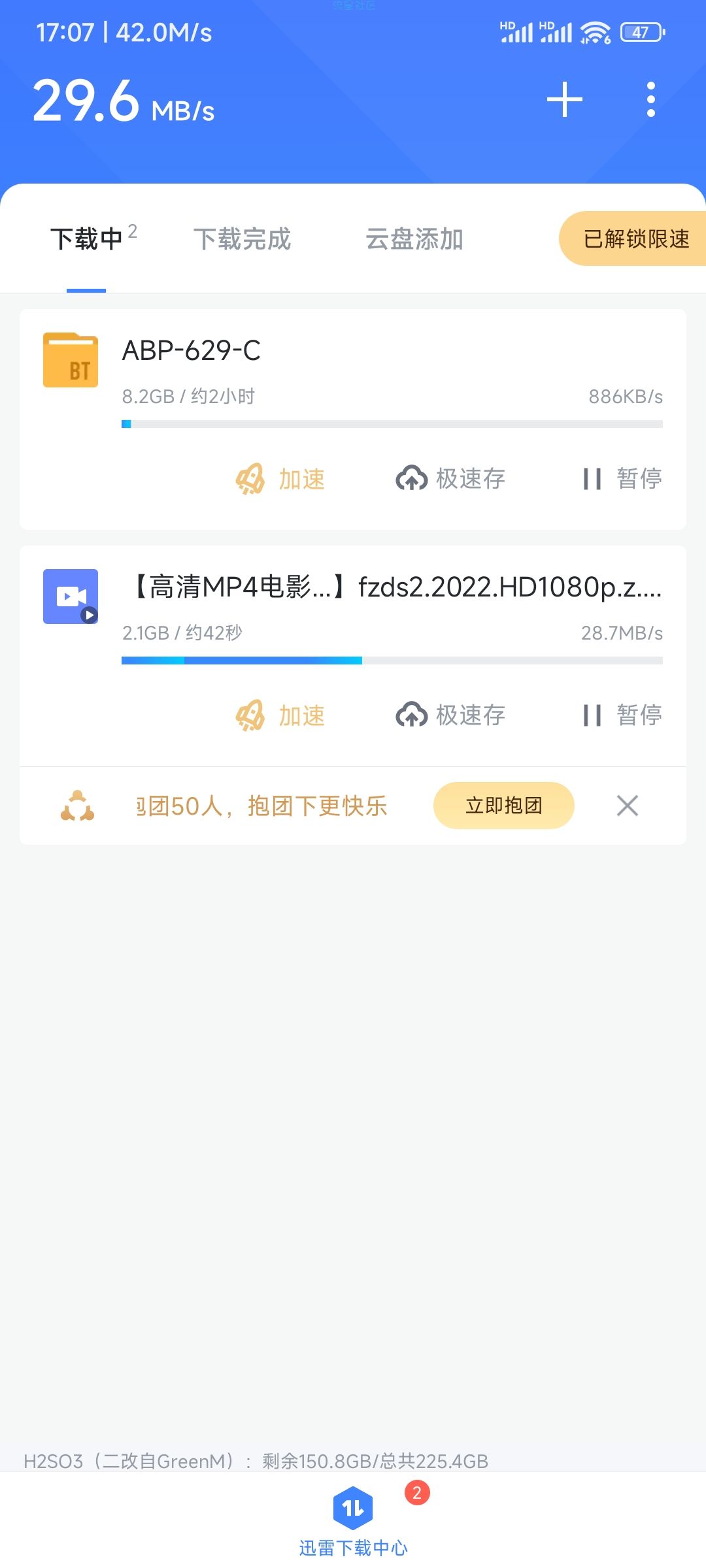Open the fzds2.2022.HD1080p download task
The height and width of the screenshot is (1568, 706).
[x=353, y=613]
